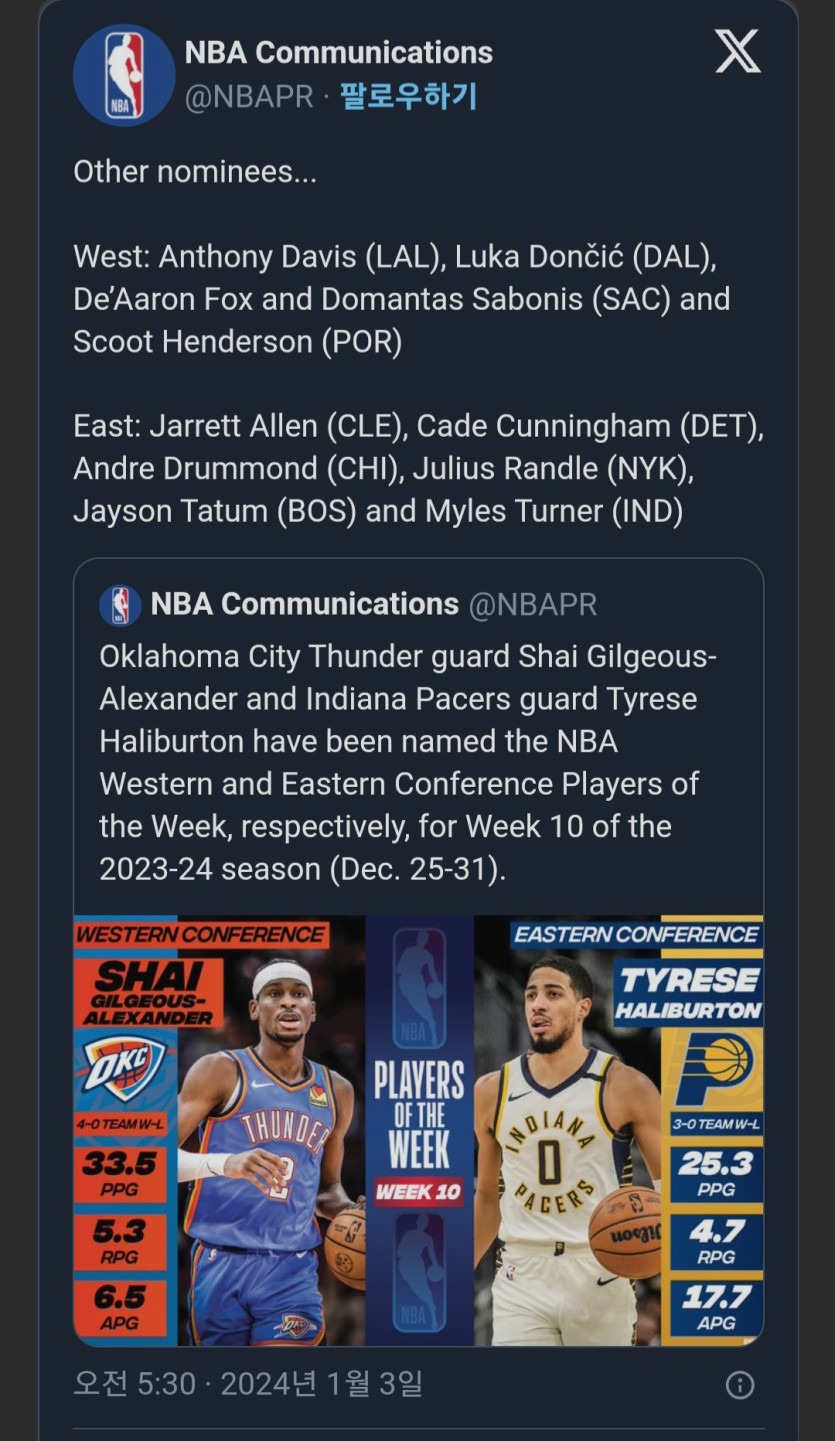Tap the info icon beside the date

(x=739, y=1385)
